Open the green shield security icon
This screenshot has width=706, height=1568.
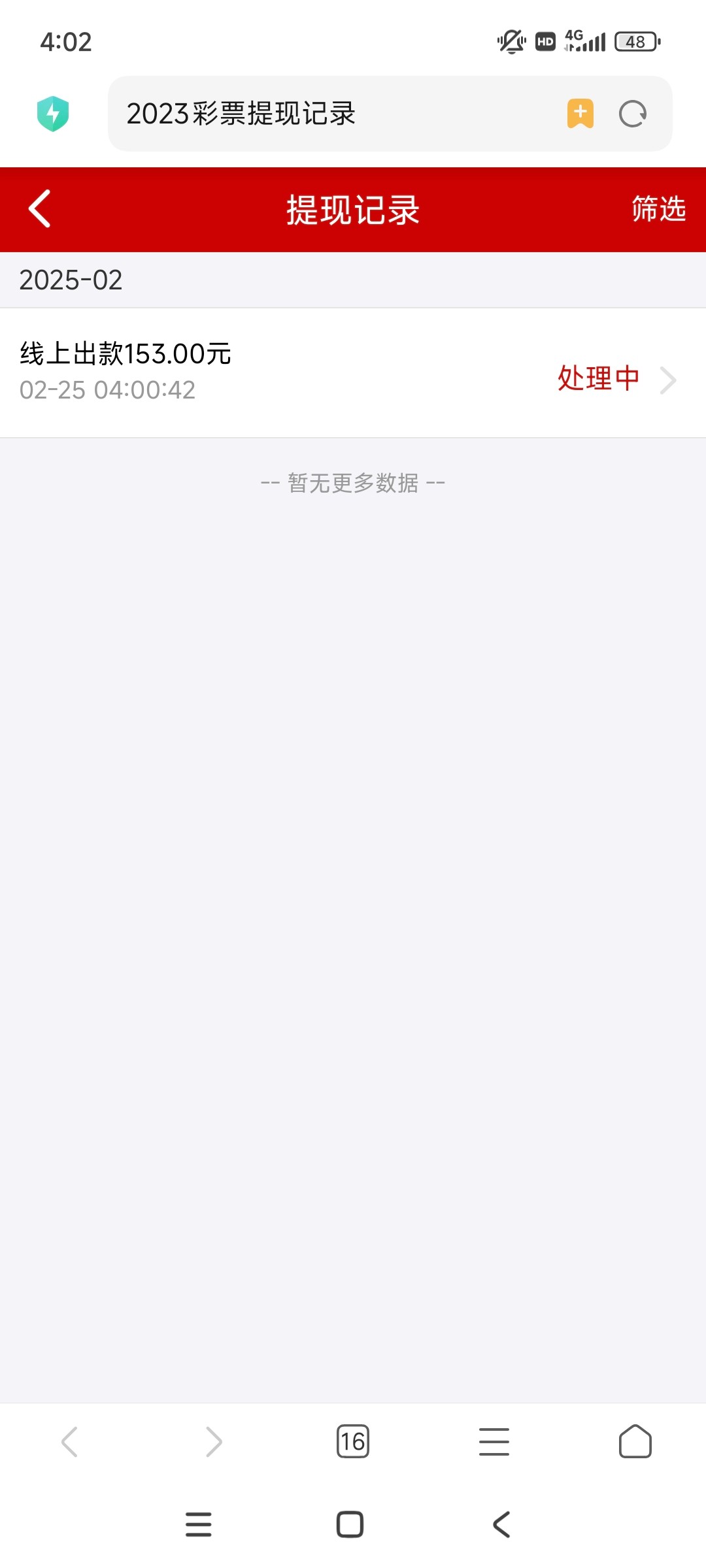[x=53, y=114]
